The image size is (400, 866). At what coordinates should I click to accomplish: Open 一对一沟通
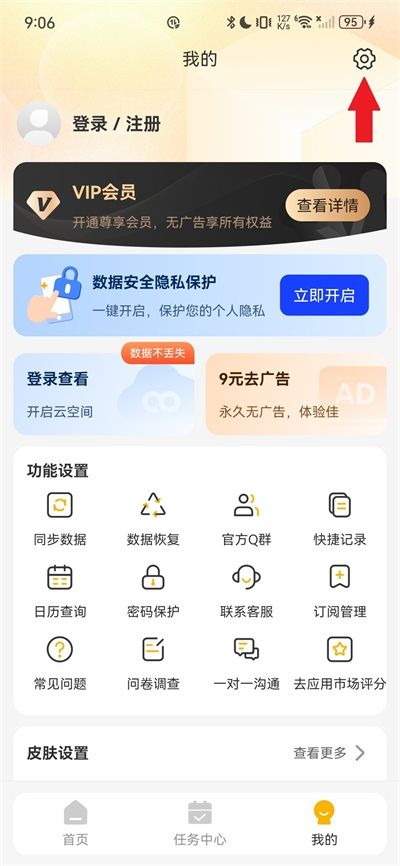(x=246, y=664)
